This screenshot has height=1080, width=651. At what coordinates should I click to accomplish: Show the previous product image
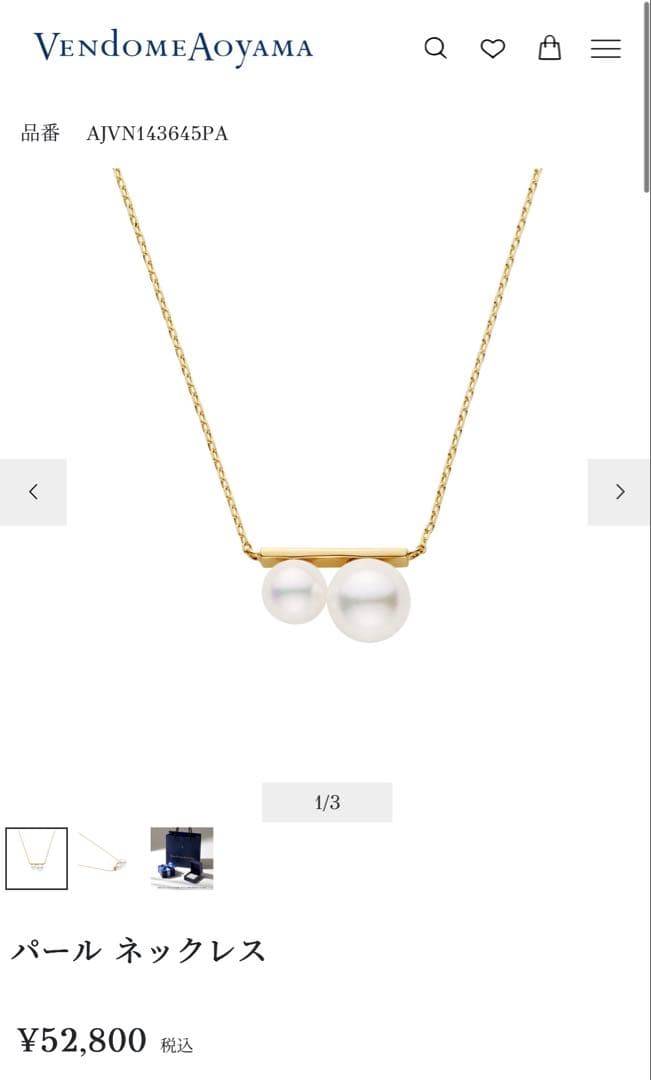pyautogui.click(x=33, y=492)
